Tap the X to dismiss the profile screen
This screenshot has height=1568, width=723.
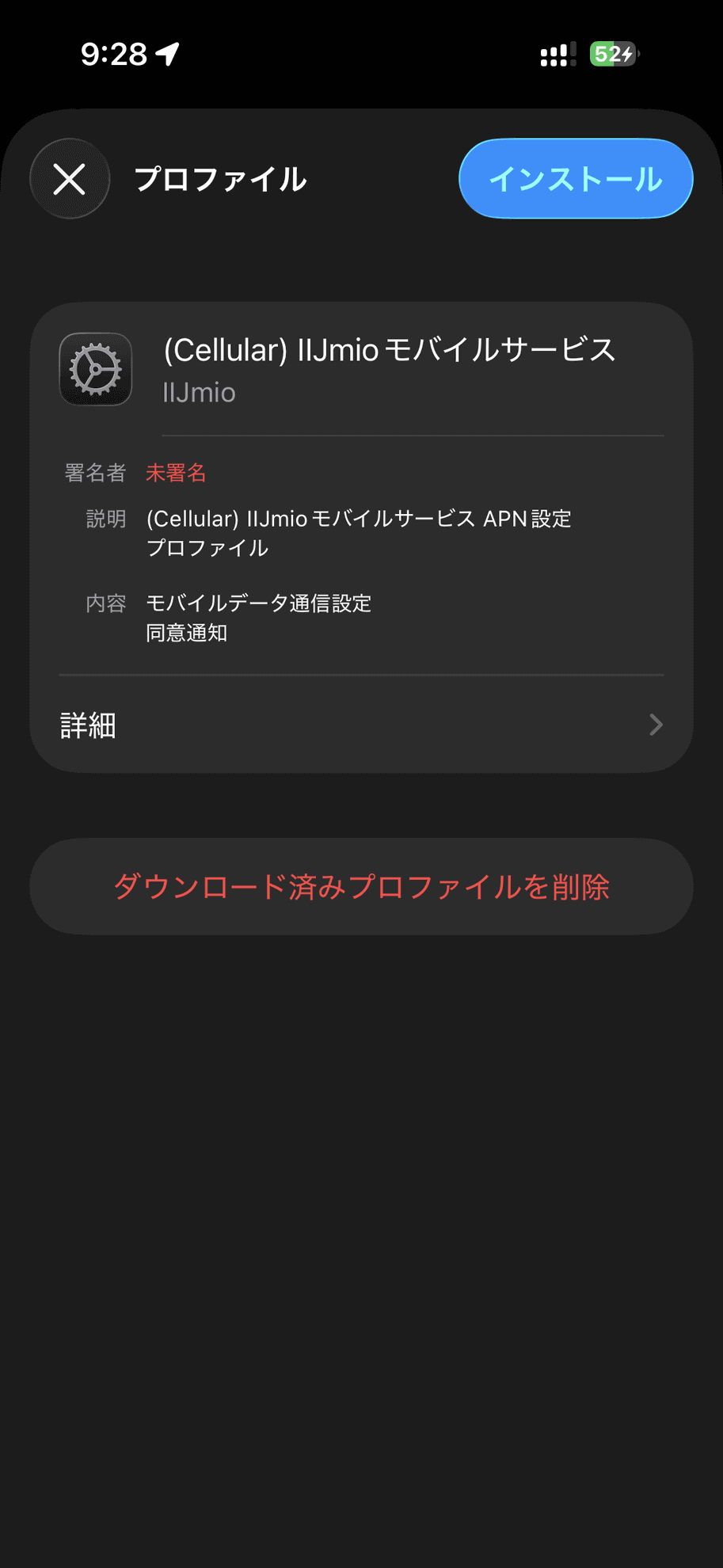(x=69, y=178)
